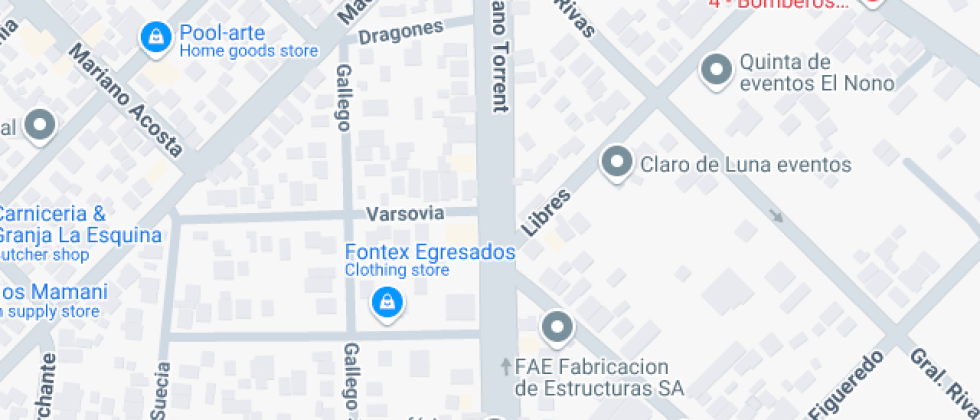Image resolution: width=980 pixels, height=420 pixels.
Task: Open the Pool-arte home goods store marker
Action: (155, 38)
